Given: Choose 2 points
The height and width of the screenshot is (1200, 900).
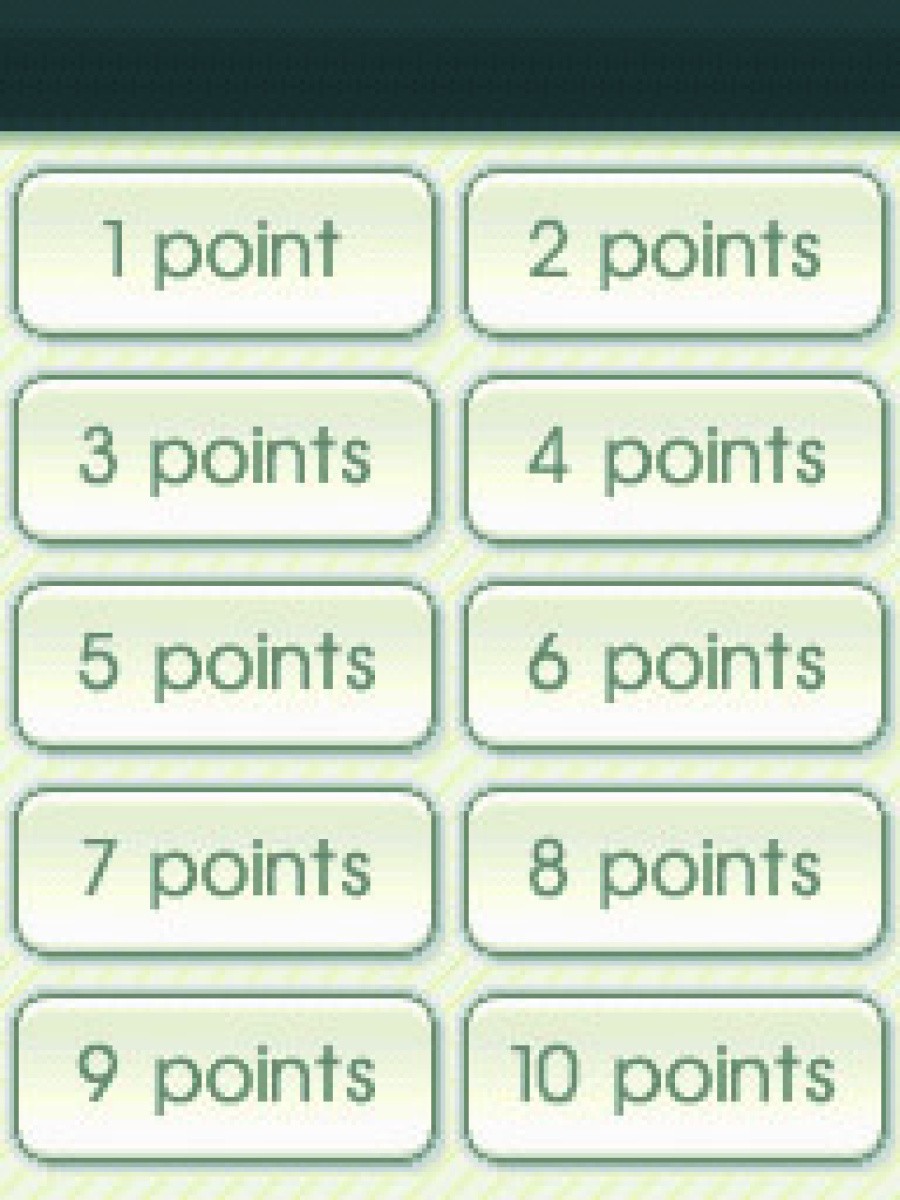Looking at the screenshot, I should click(x=675, y=252).
